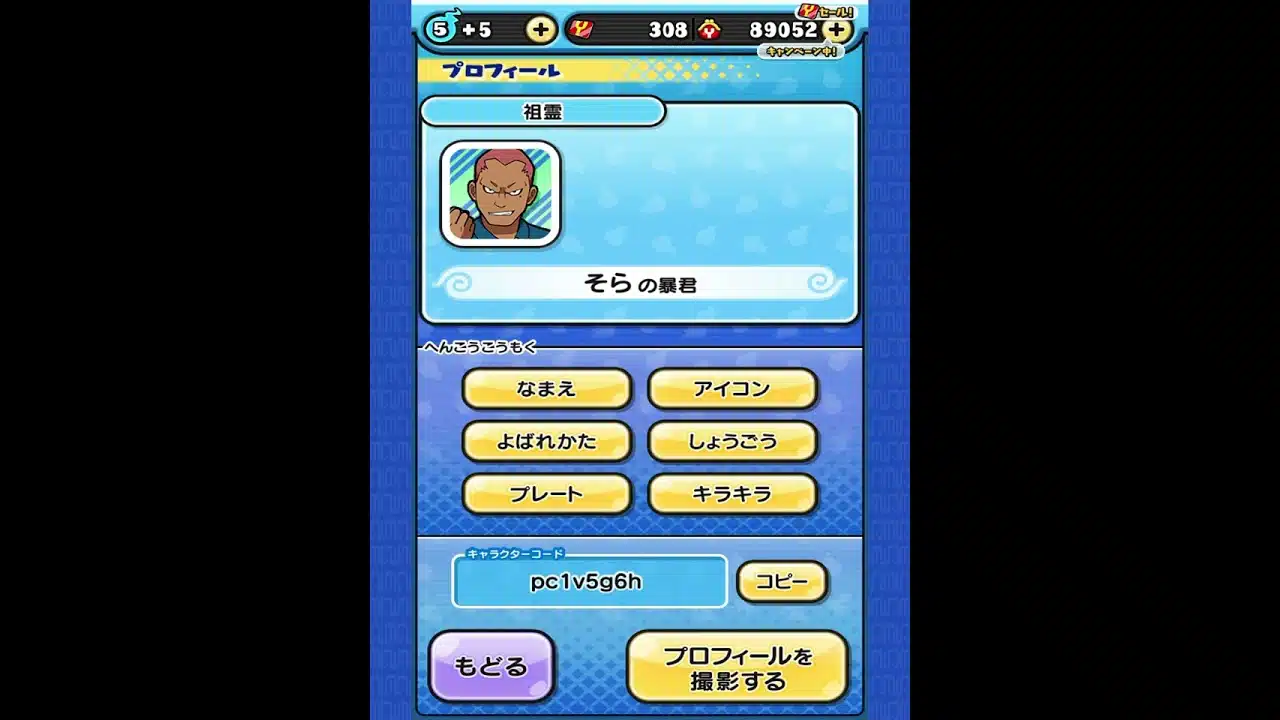Choose the プレート plate option
This screenshot has height=720, width=1280.
pos(546,494)
